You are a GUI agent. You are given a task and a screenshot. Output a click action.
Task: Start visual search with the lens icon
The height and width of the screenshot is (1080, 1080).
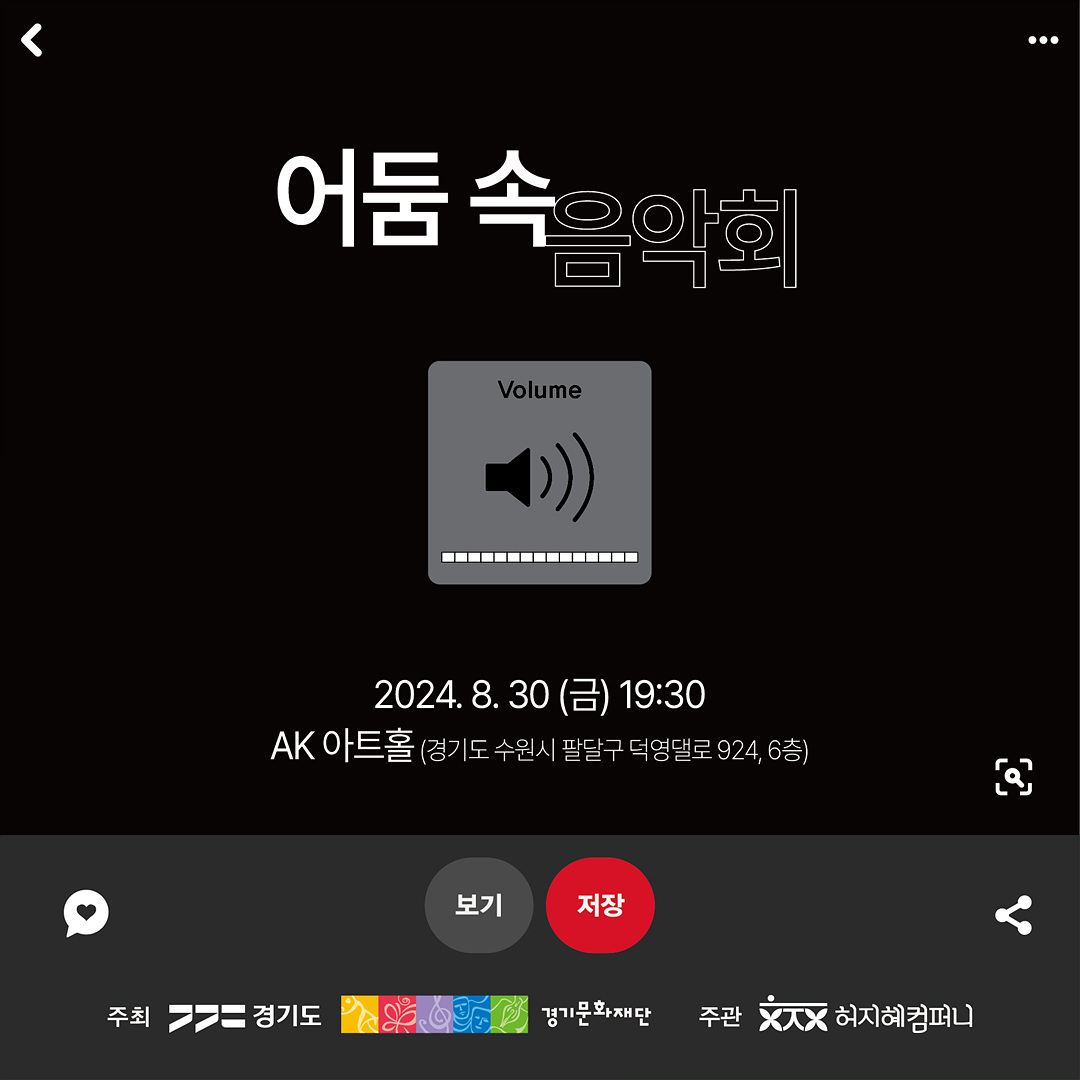point(1013,777)
